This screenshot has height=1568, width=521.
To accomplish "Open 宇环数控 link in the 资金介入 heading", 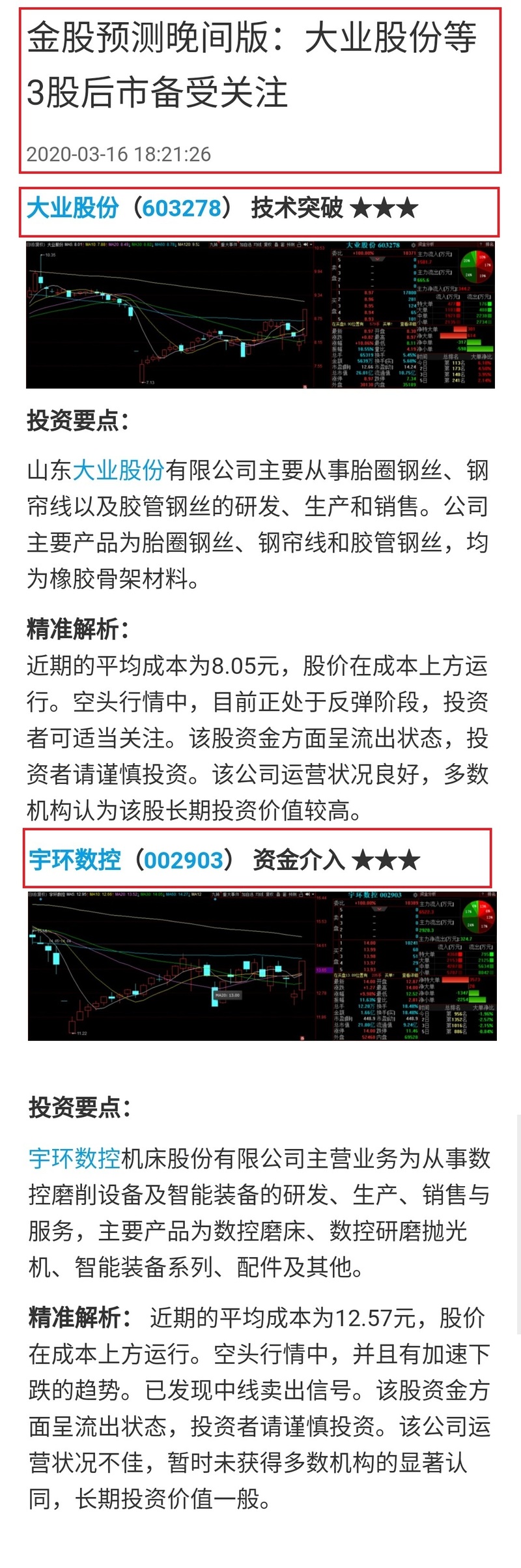I will 75,860.
